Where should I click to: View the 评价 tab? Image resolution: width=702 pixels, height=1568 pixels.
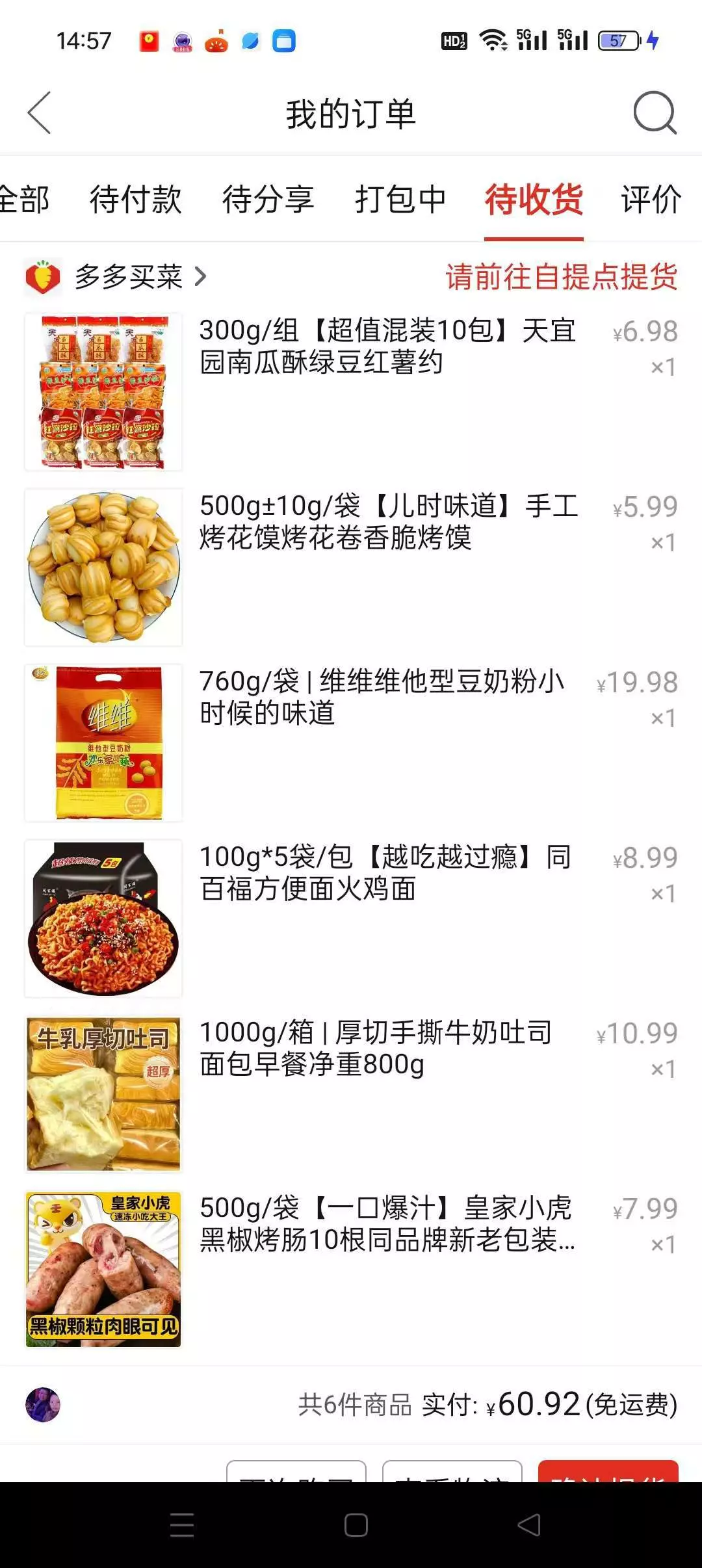651,199
